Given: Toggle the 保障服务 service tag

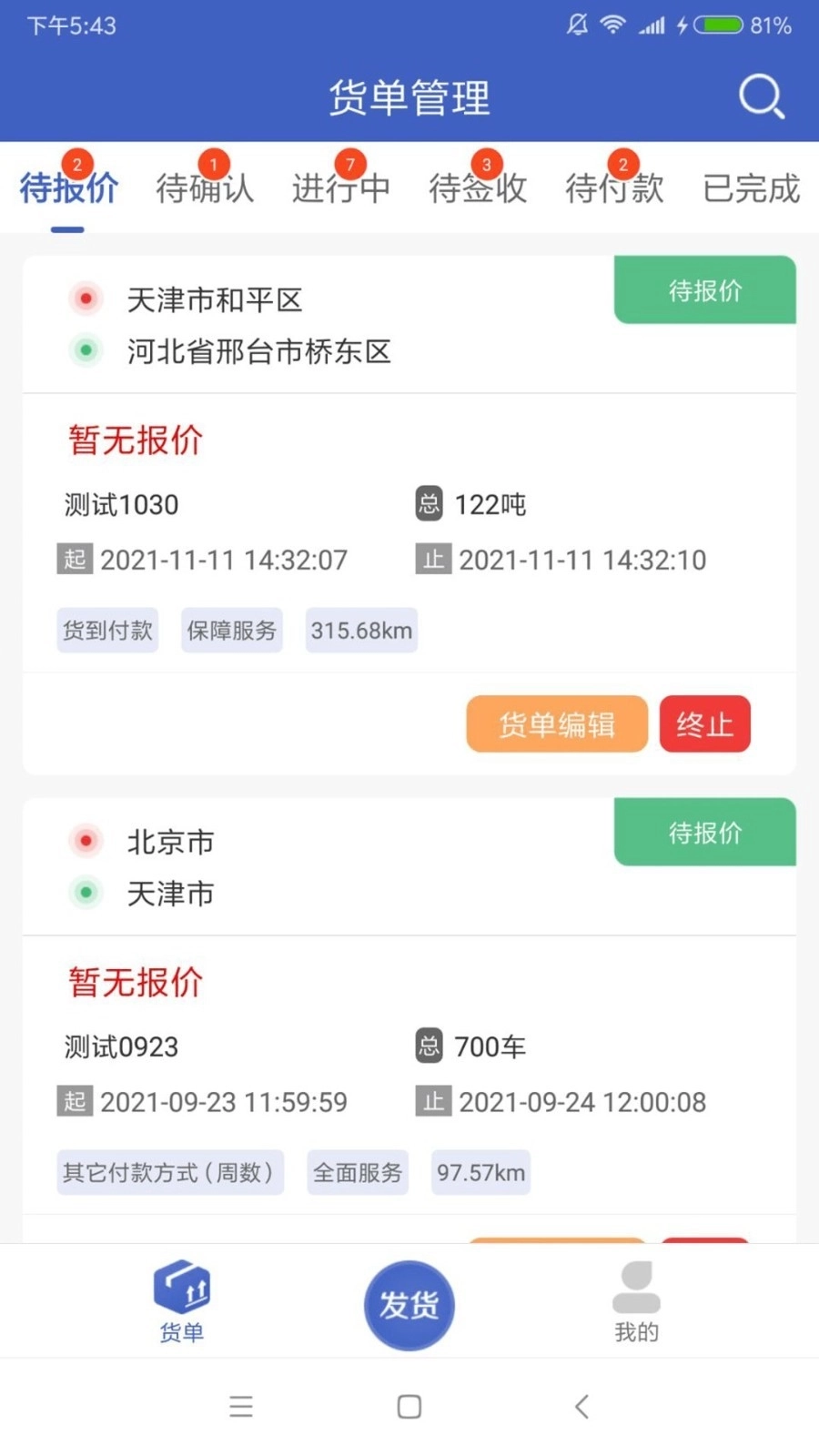Looking at the screenshot, I should [231, 630].
